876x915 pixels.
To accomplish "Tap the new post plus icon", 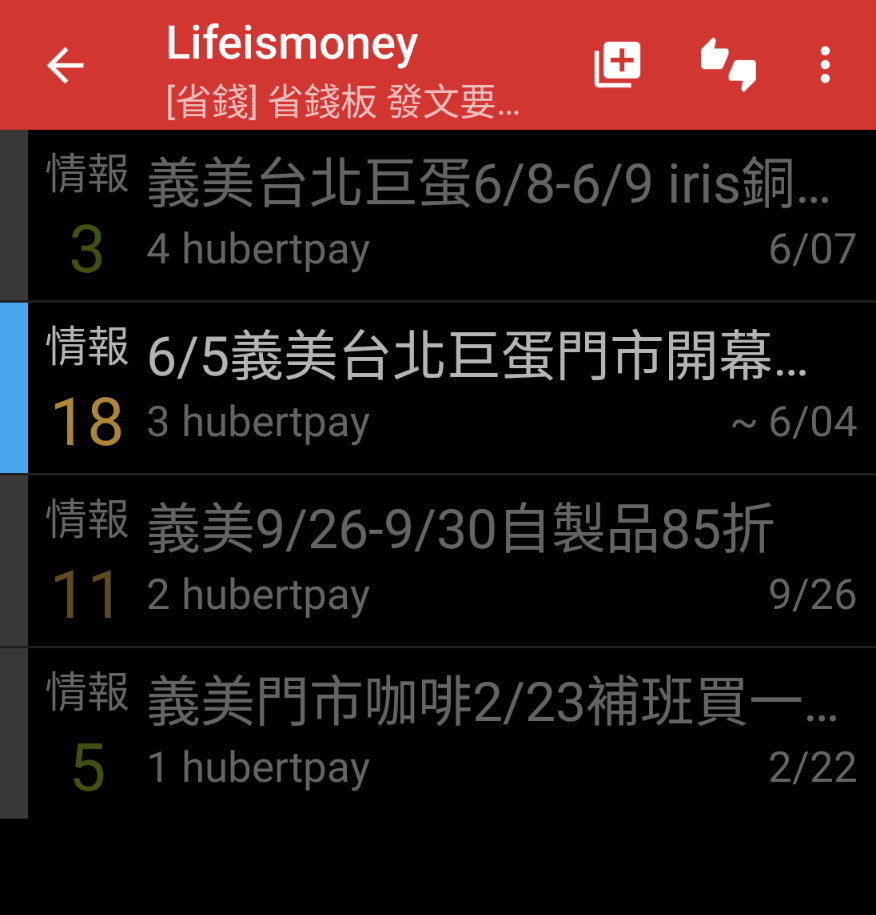I will [617, 66].
